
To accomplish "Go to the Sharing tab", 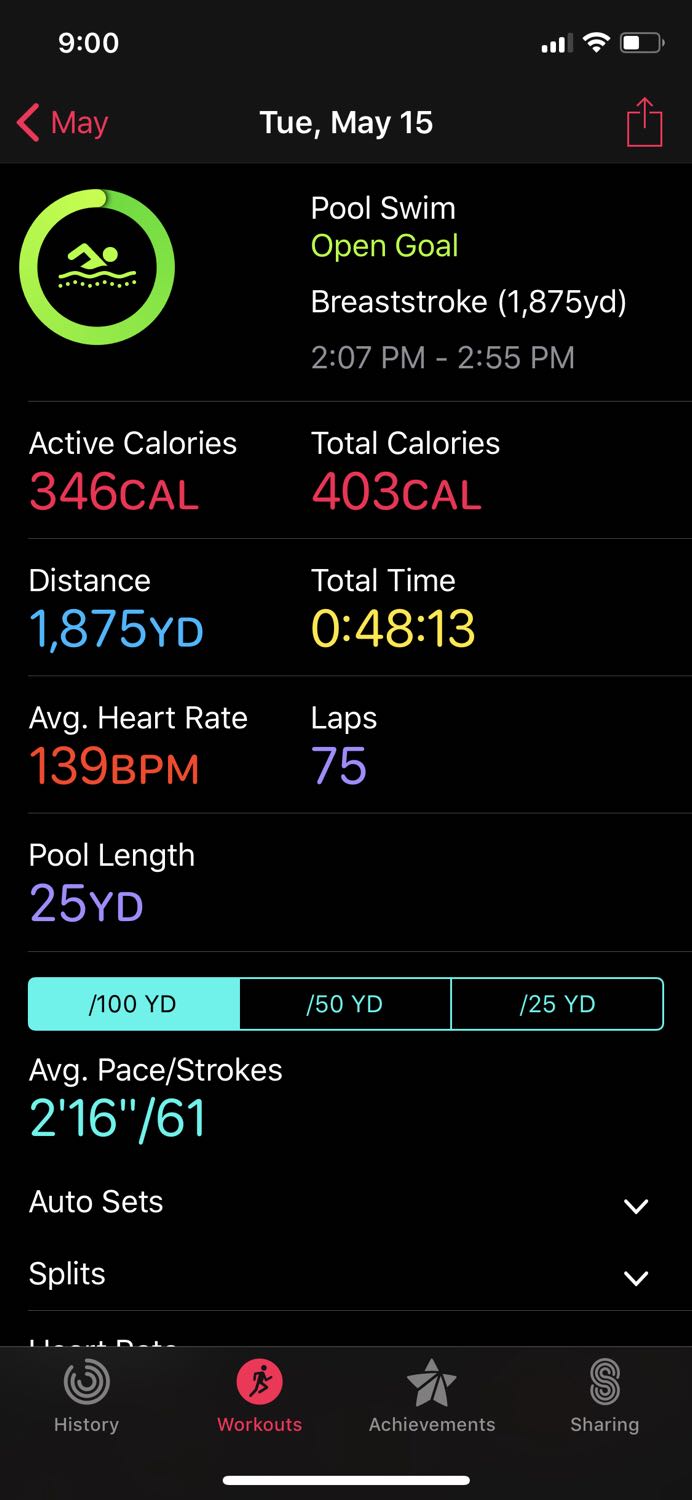I will [604, 1398].
